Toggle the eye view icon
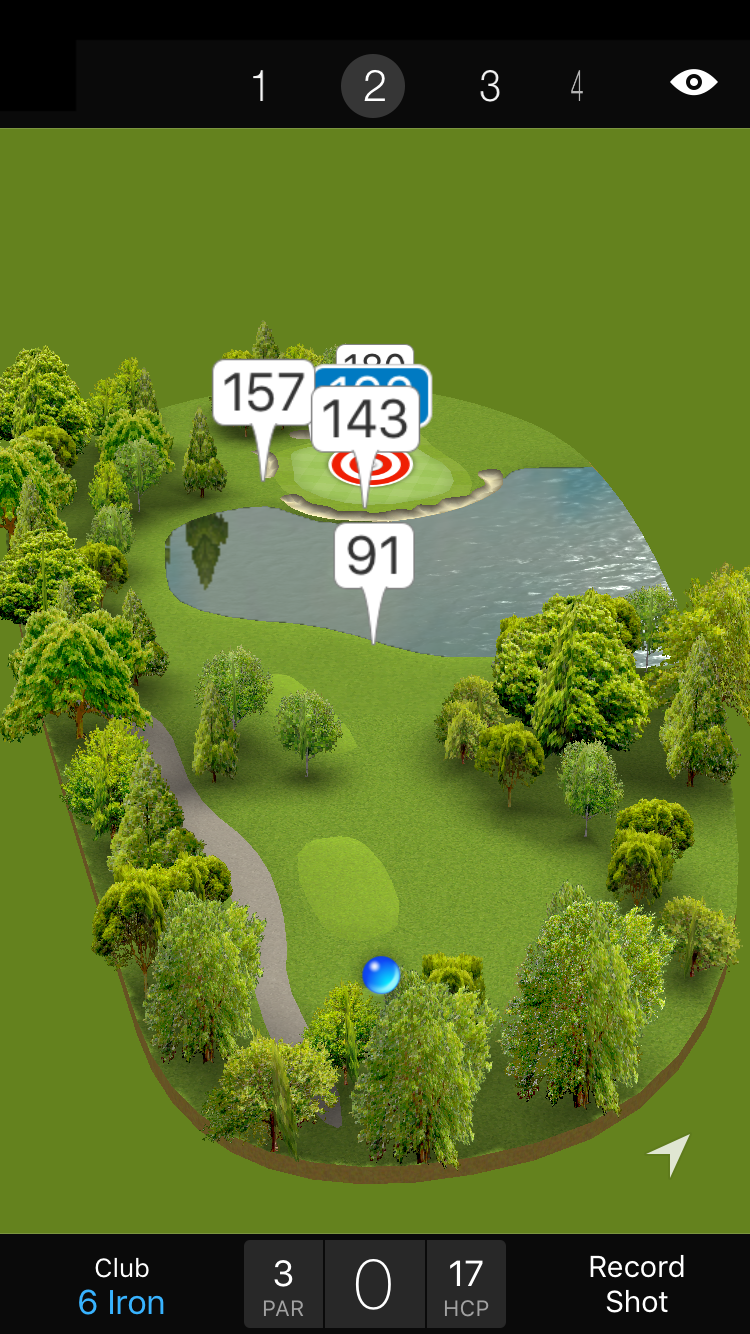Viewport: 750px width, 1334px height. point(693,82)
